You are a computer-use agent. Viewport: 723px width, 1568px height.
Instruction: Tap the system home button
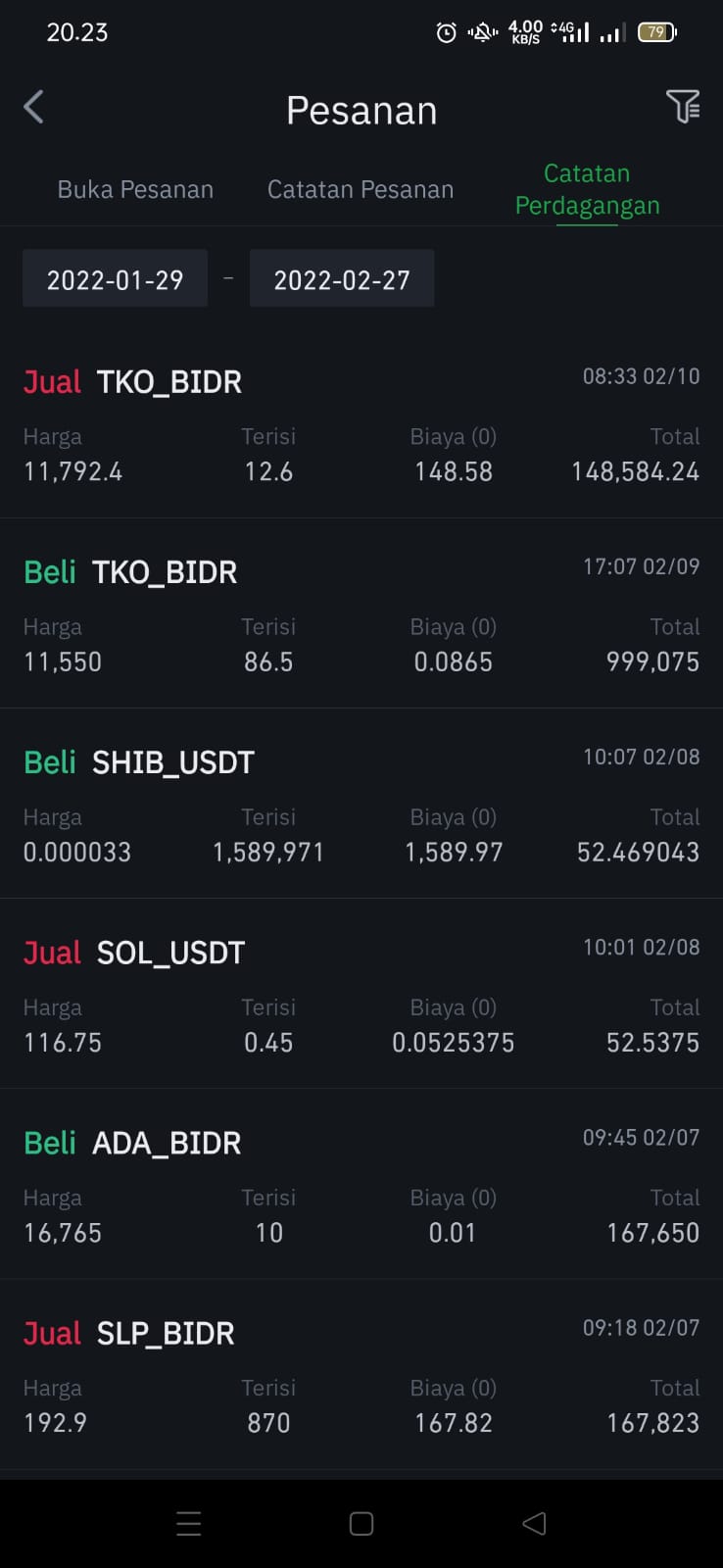[x=361, y=1523]
